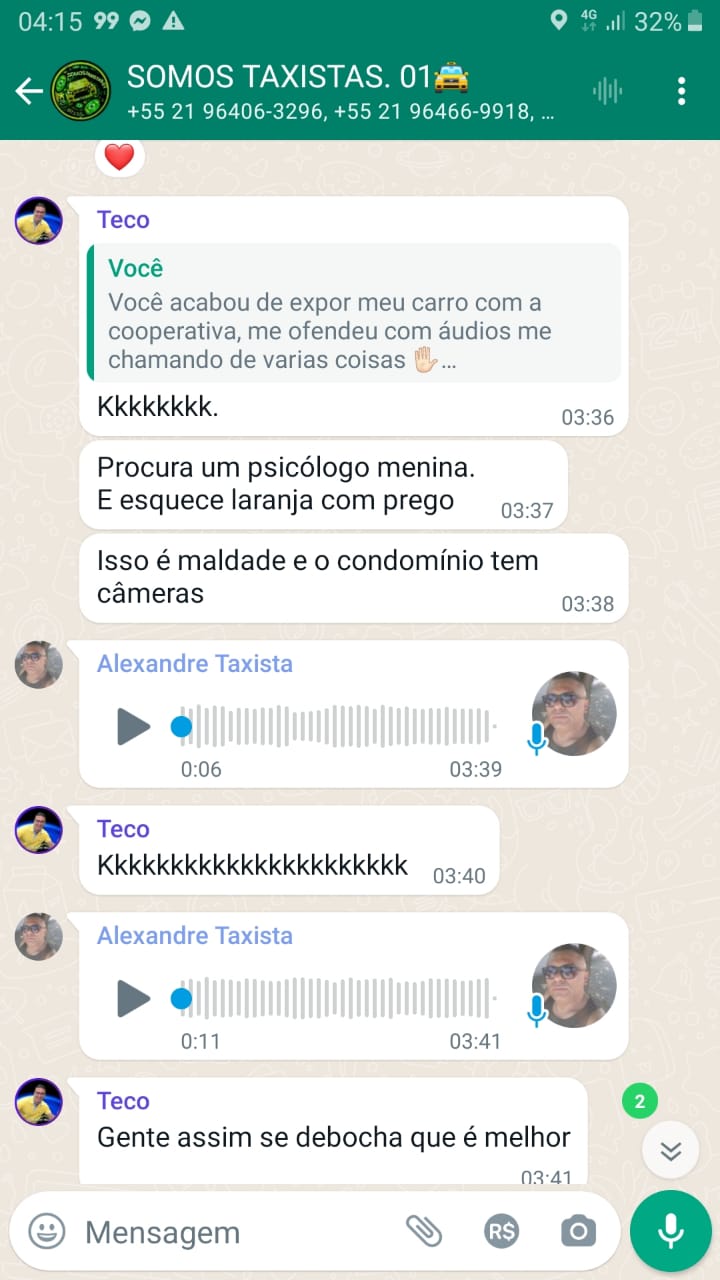Record a voice message
This screenshot has width=720, height=1280.
point(670,1231)
